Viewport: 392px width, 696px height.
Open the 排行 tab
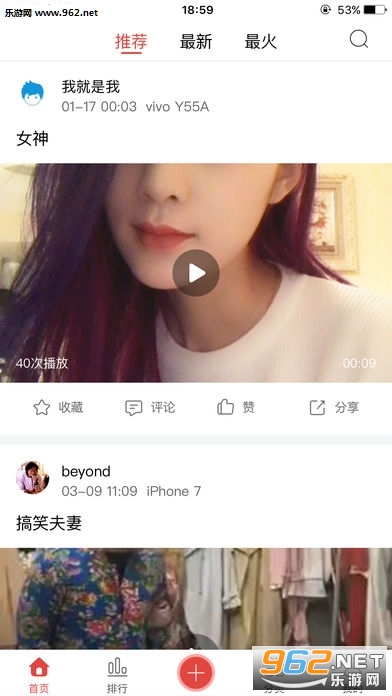click(x=117, y=675)
